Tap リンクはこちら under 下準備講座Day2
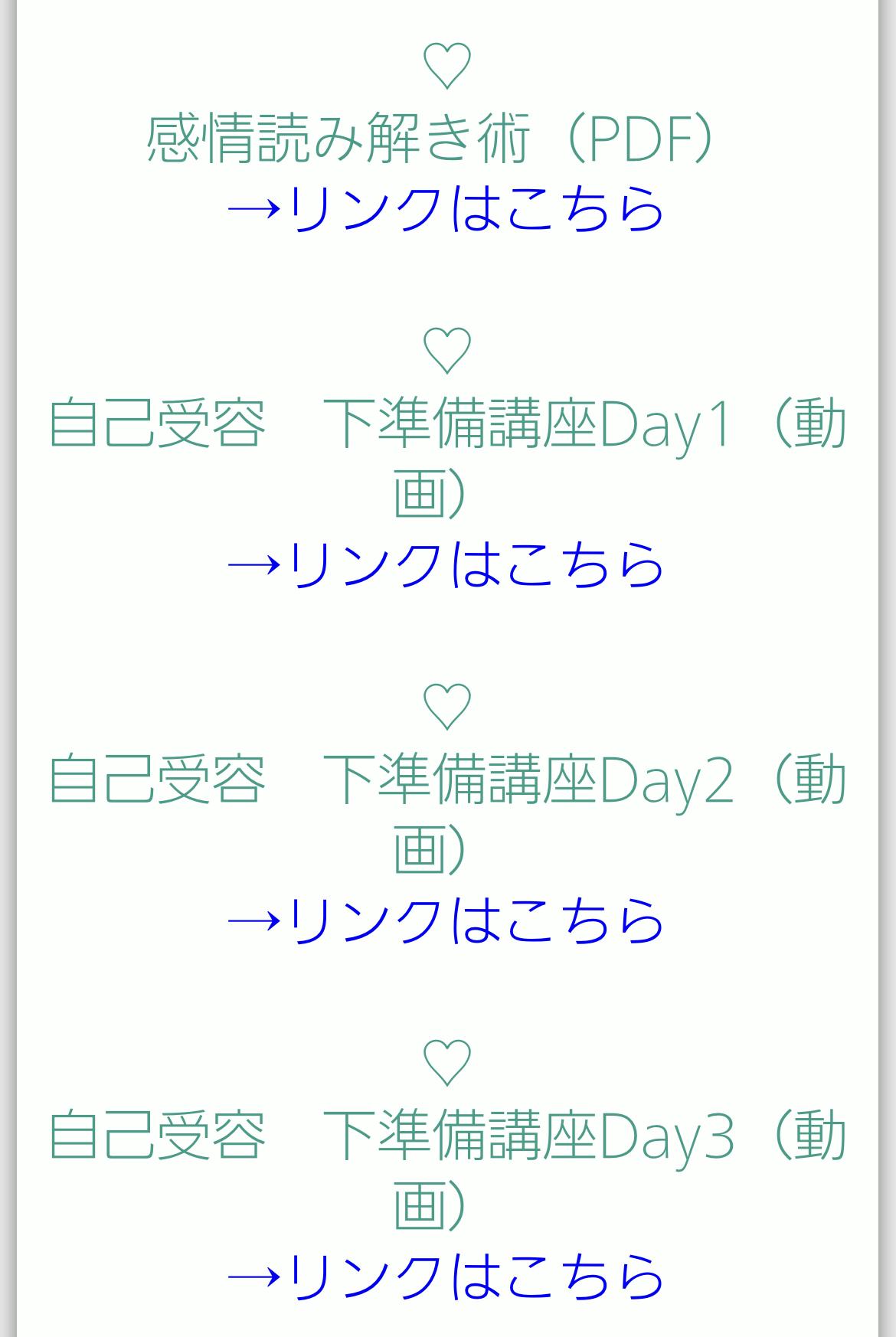The image size is (896, 1337). pos(446,920)
